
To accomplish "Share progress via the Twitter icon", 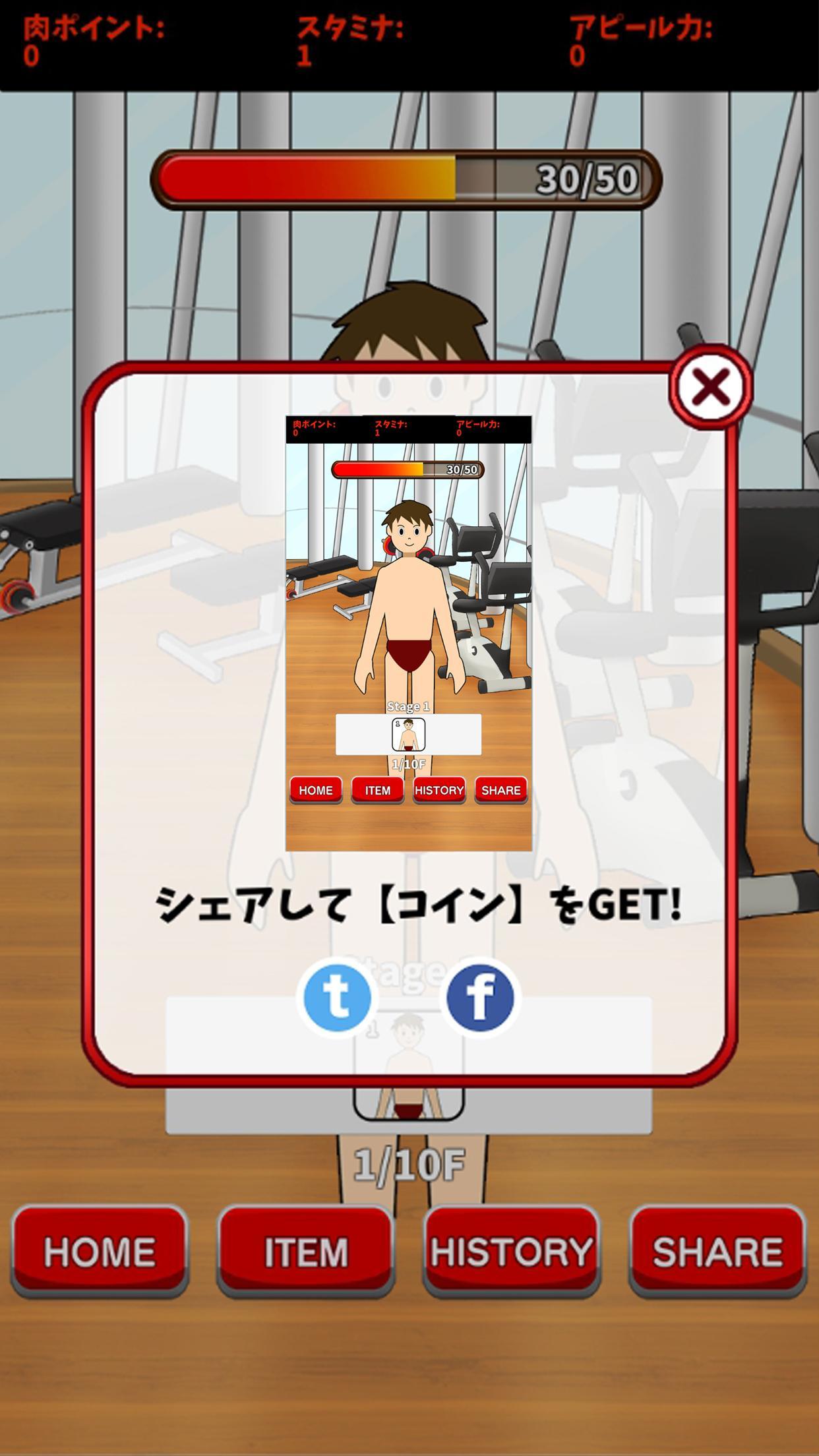I will pos(338,997).
